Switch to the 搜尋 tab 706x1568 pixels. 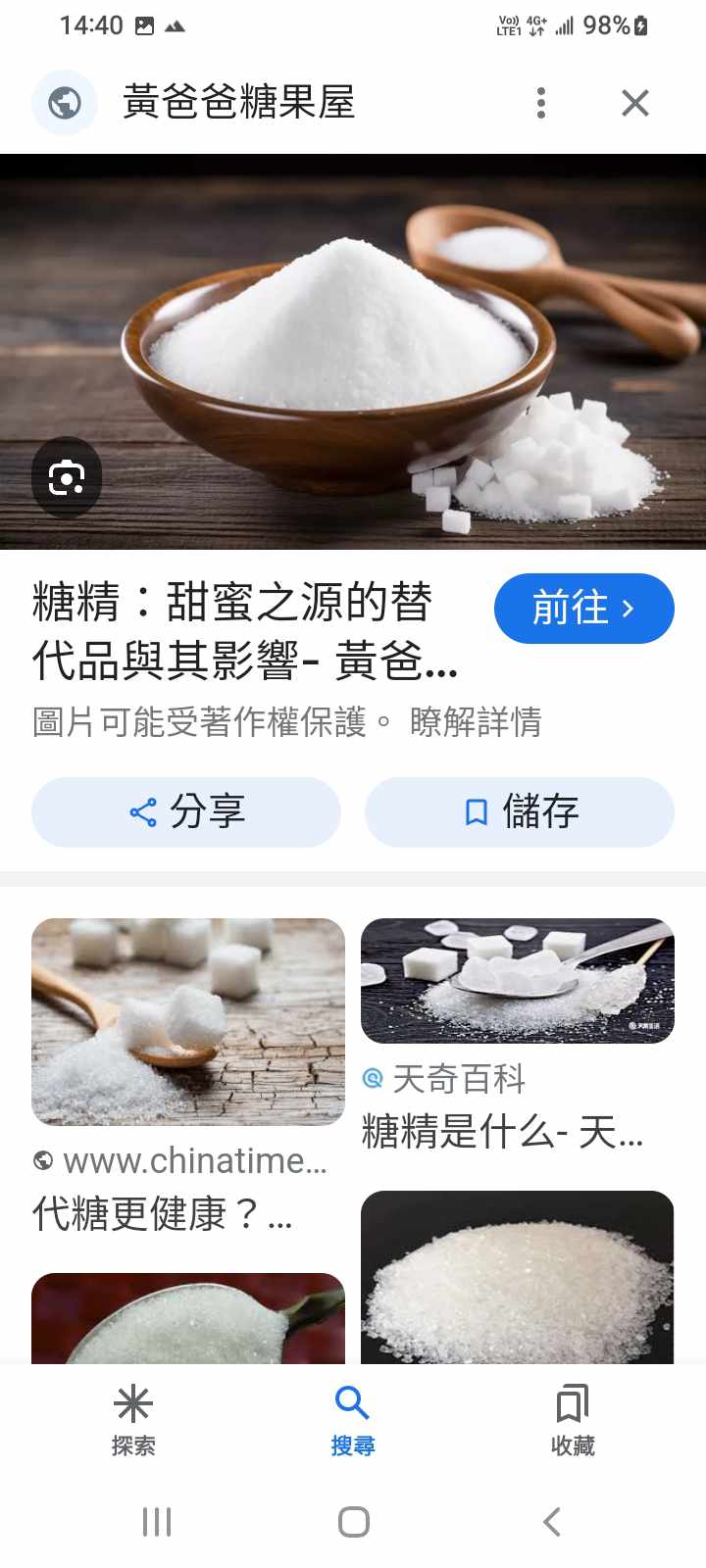[353, 1419]
